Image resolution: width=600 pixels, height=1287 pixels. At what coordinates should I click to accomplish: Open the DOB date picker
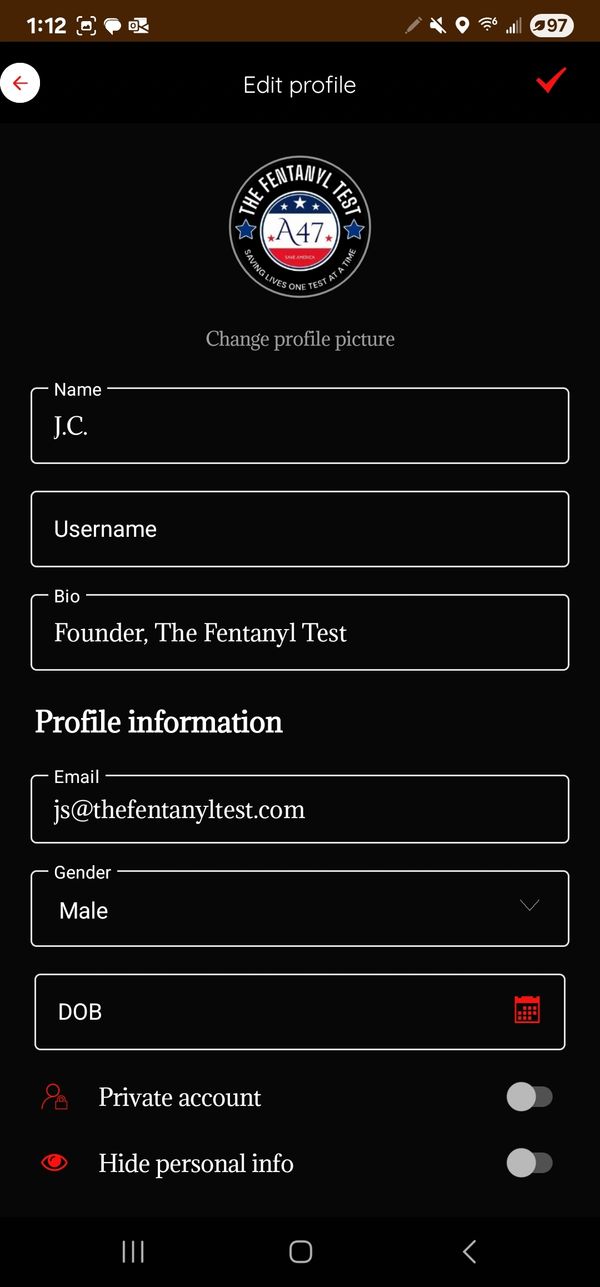pyautogui.click(x=527, y=1010)
